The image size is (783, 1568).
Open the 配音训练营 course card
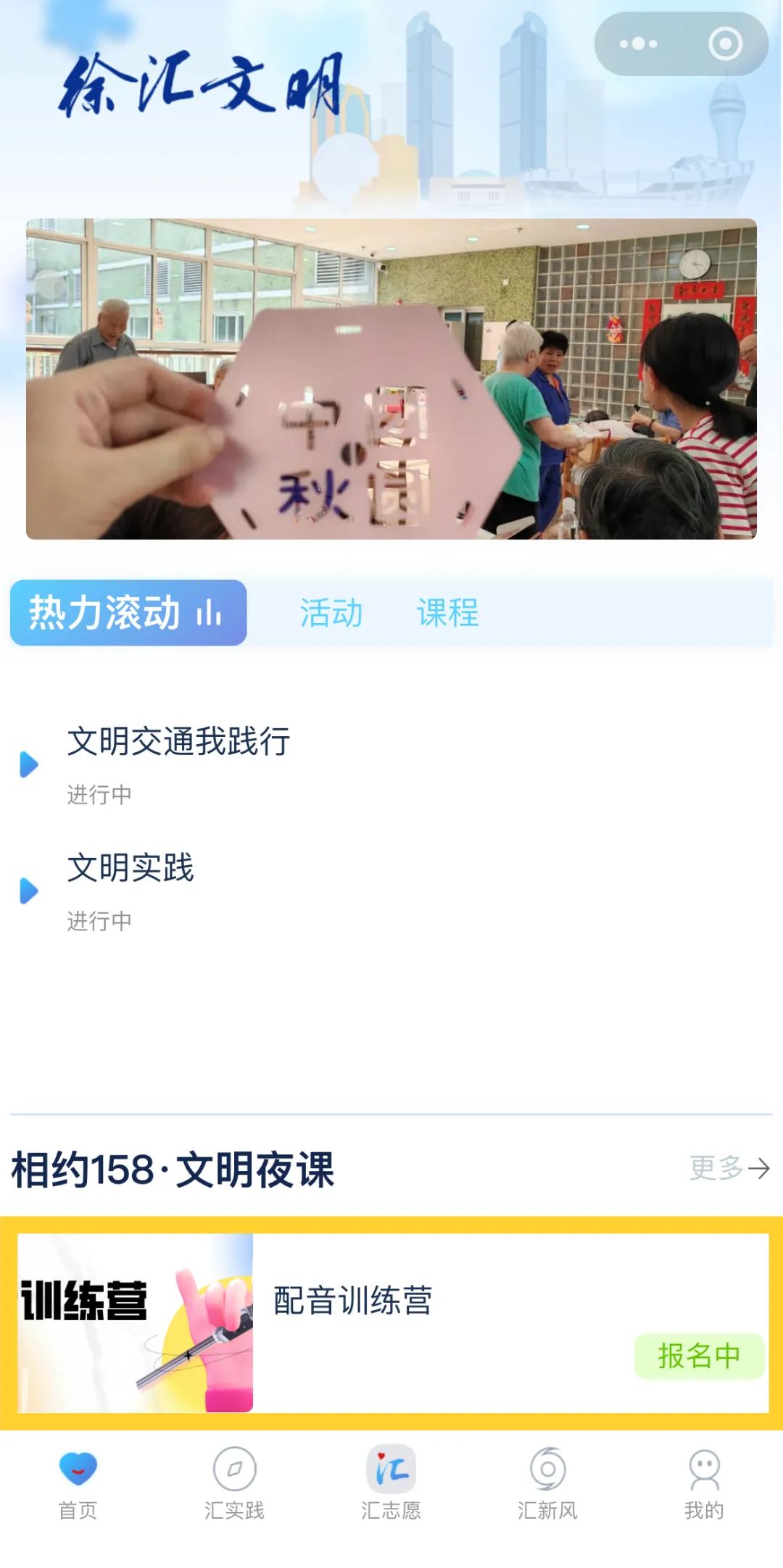(x=391, y=1322)
